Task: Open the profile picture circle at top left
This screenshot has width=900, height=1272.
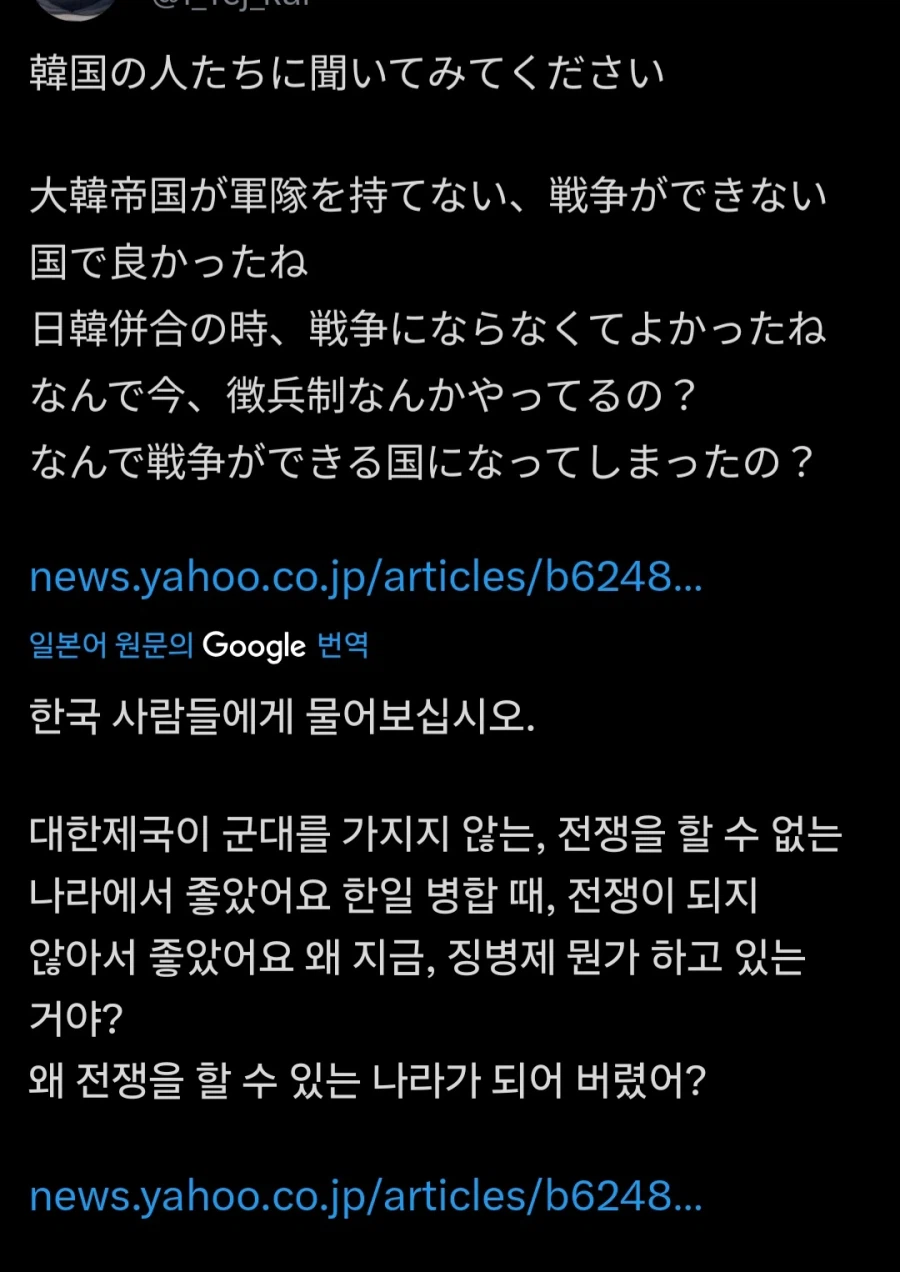Action: click(78, 10)
